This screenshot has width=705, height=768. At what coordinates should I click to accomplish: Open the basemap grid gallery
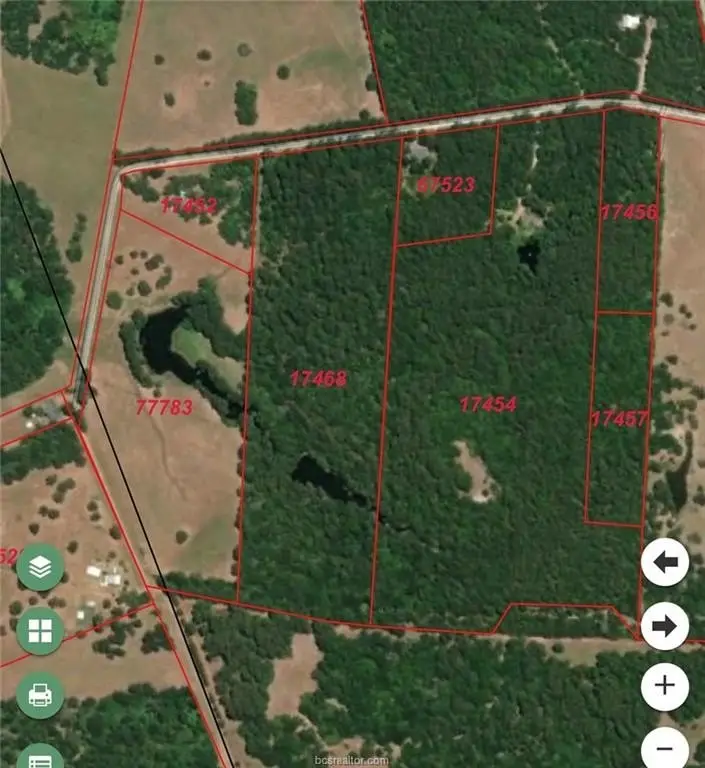(40, 630)
